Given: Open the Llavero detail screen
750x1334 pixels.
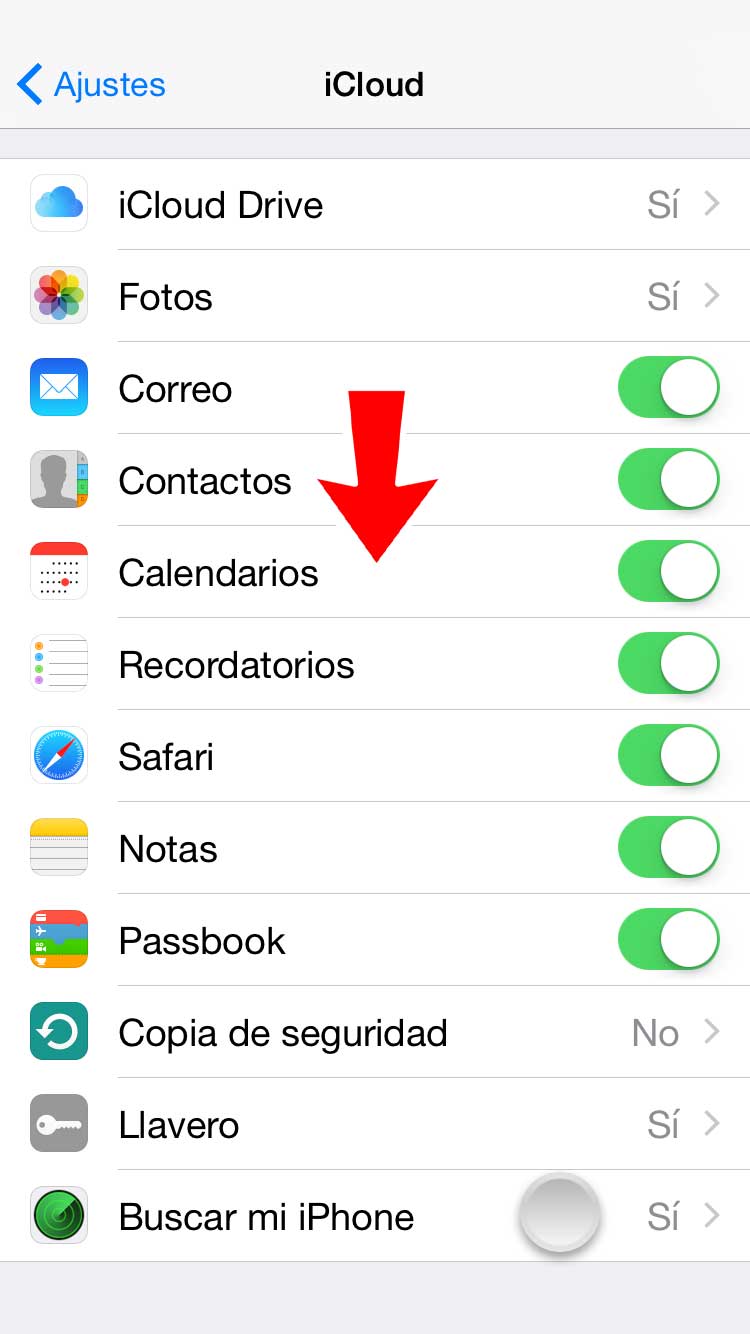Looking at the screenshot, I should [x=375, y=1124].
